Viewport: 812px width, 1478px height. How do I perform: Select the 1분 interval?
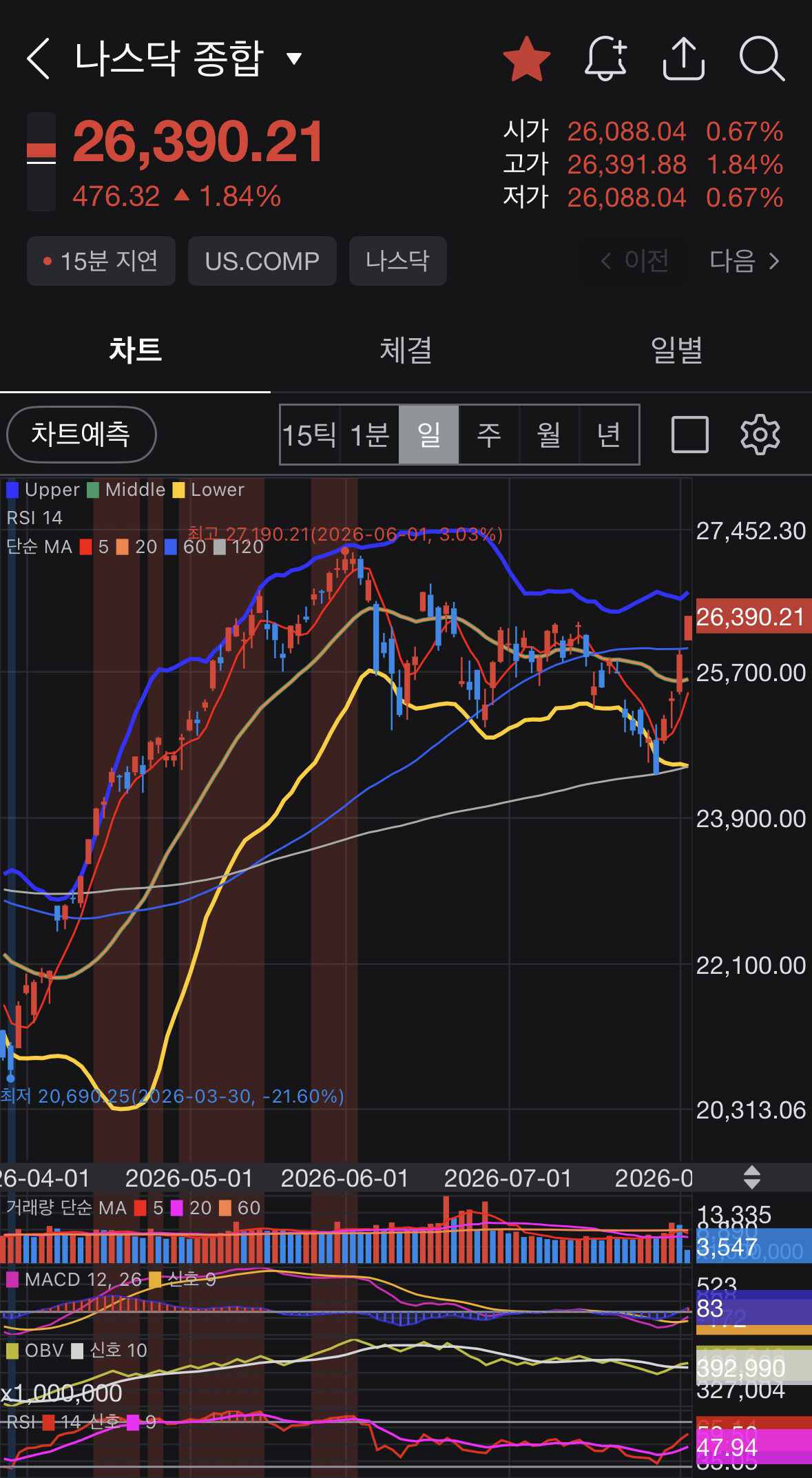(369, 435)
